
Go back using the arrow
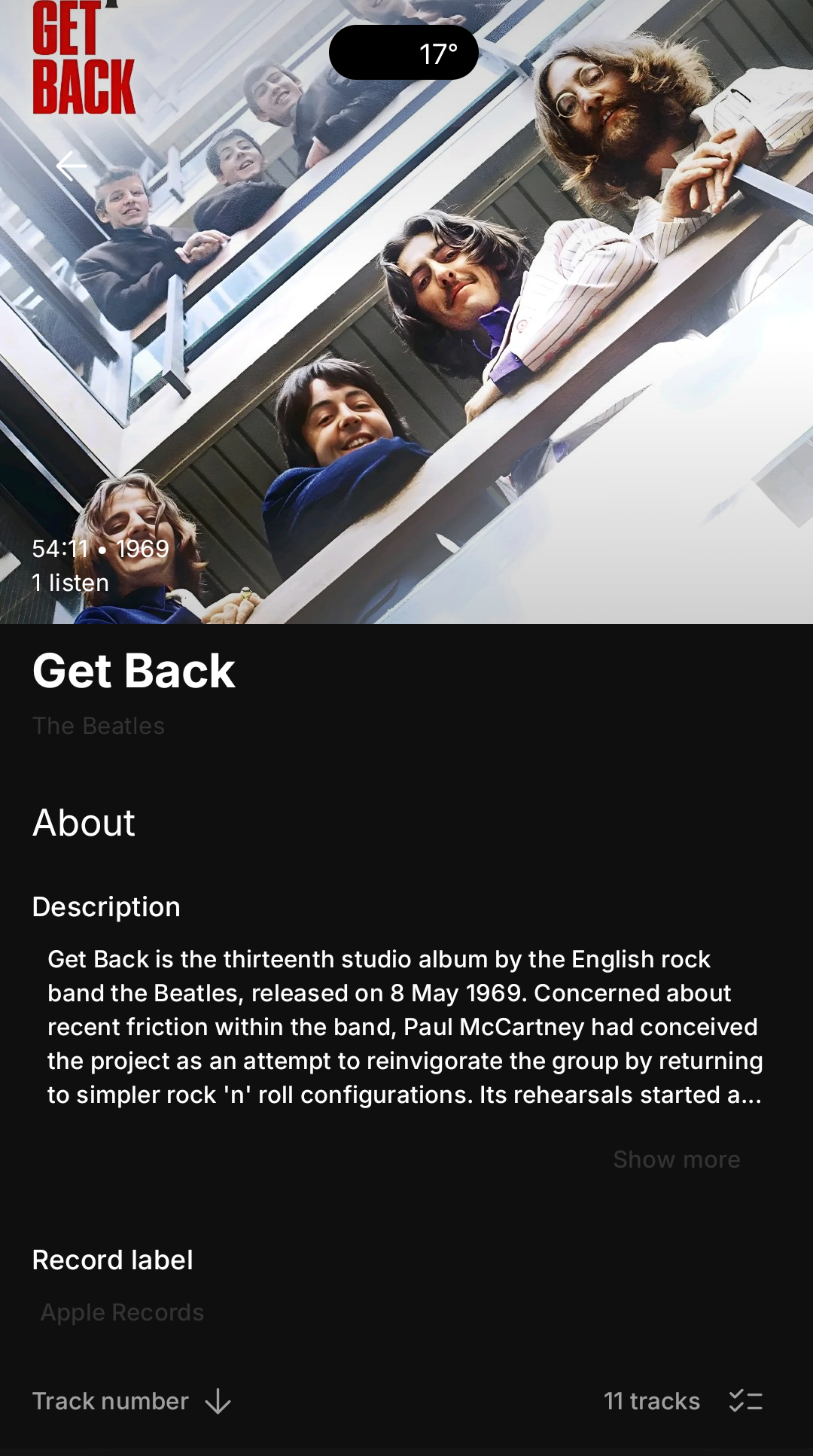(72, 166)
